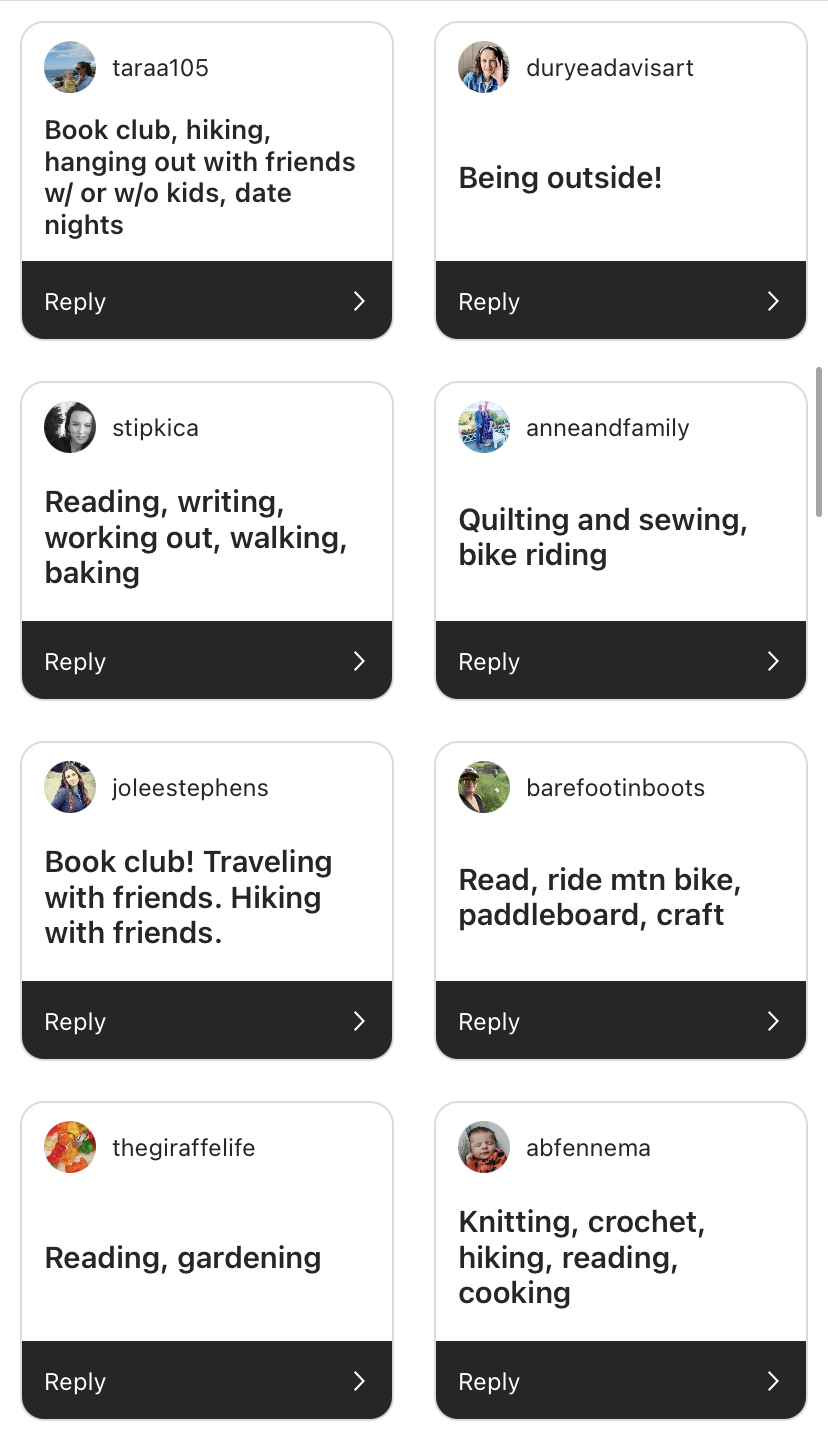This screenshot has height=1436, width=828.
Task: Reply to joleestephens' book club response
Action: [x=206, y=1021]
